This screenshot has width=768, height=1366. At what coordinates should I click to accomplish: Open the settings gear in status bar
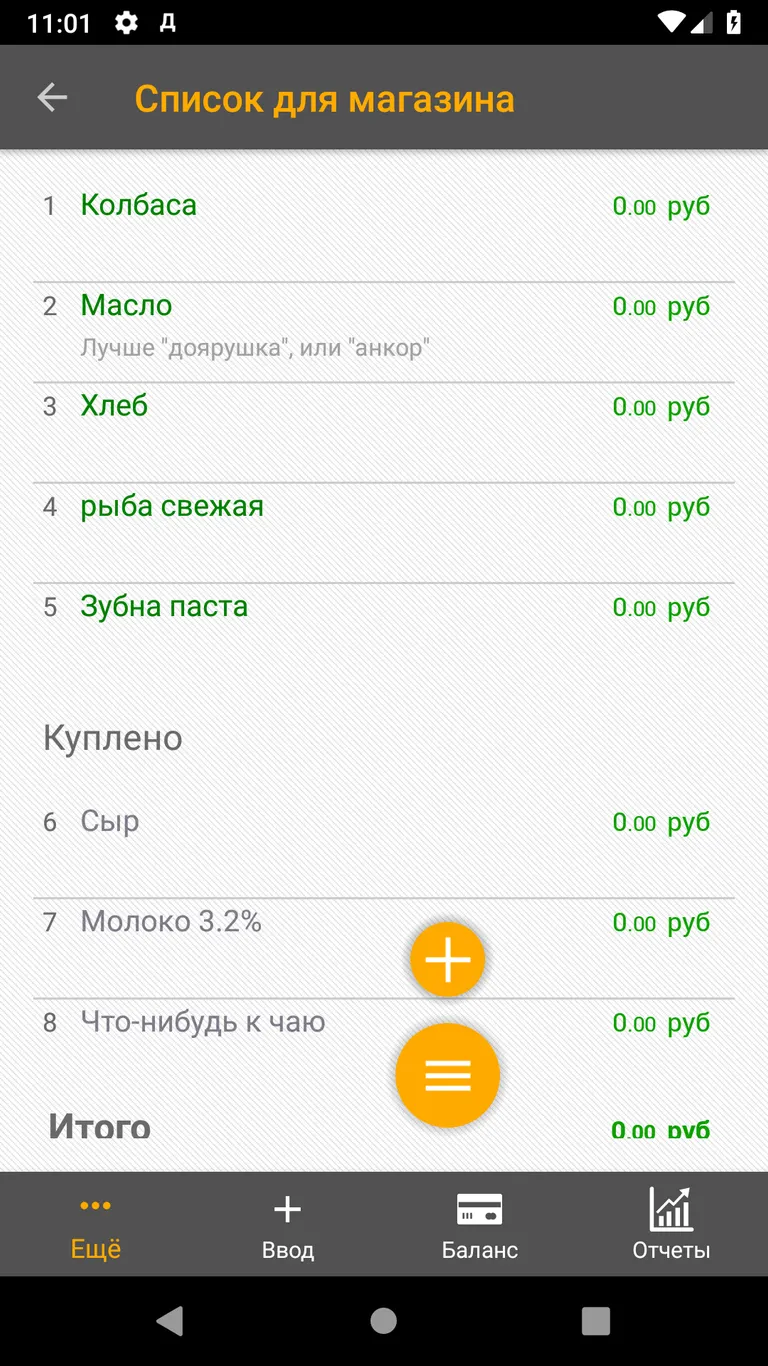tap(126, 22)
